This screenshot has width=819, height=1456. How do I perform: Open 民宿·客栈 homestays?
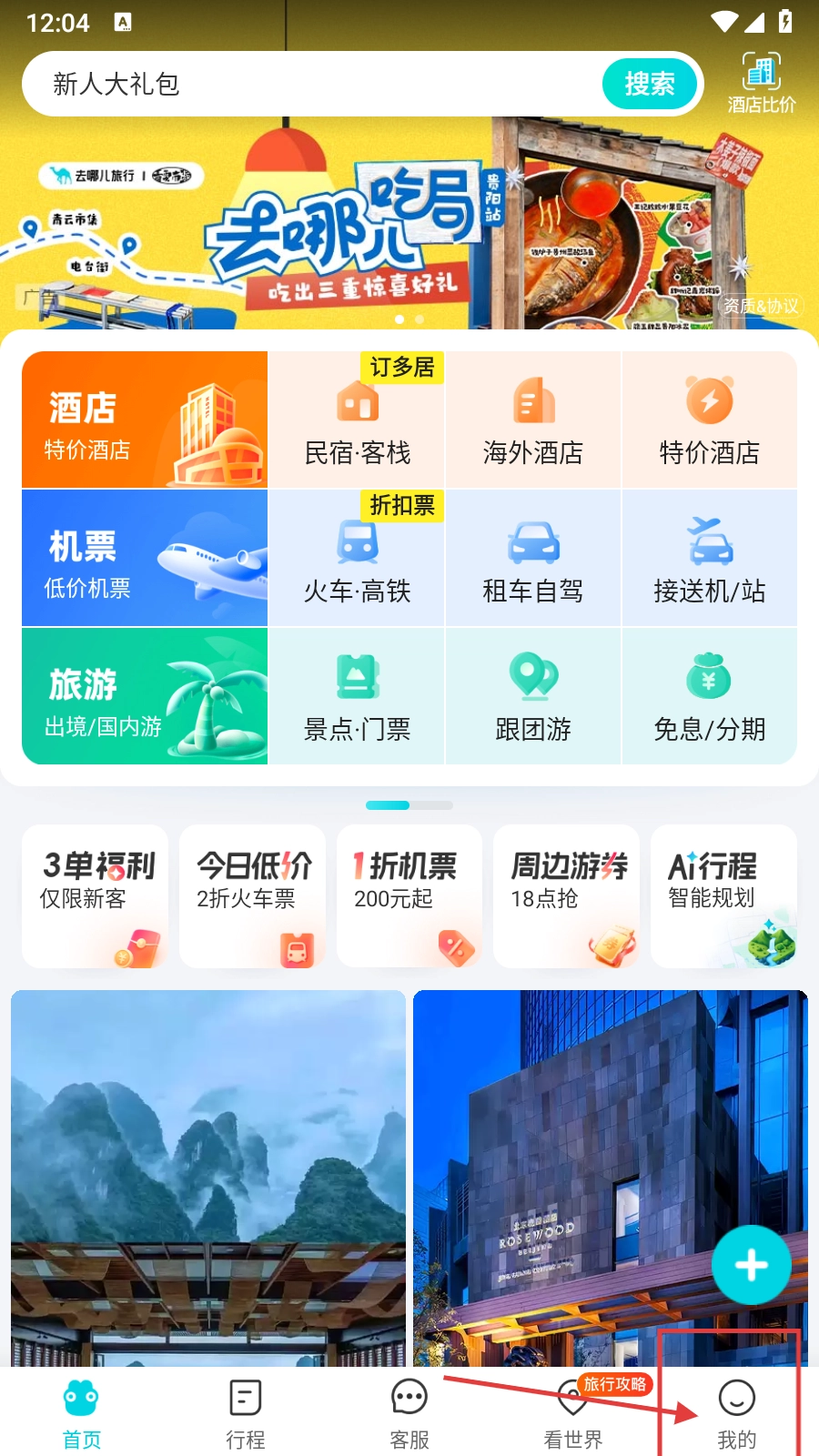click(x=357, y=420)
